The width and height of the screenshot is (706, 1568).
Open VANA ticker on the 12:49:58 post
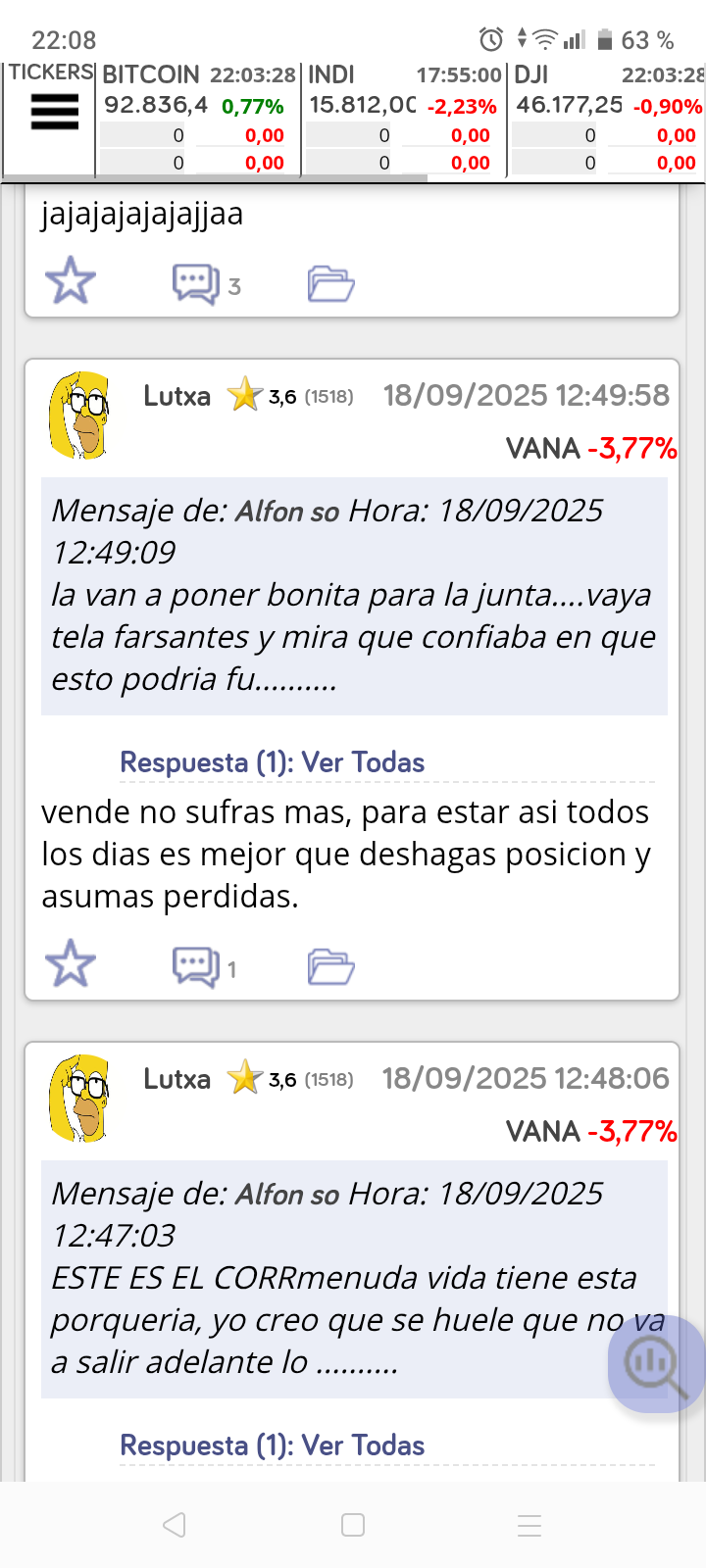543,449
